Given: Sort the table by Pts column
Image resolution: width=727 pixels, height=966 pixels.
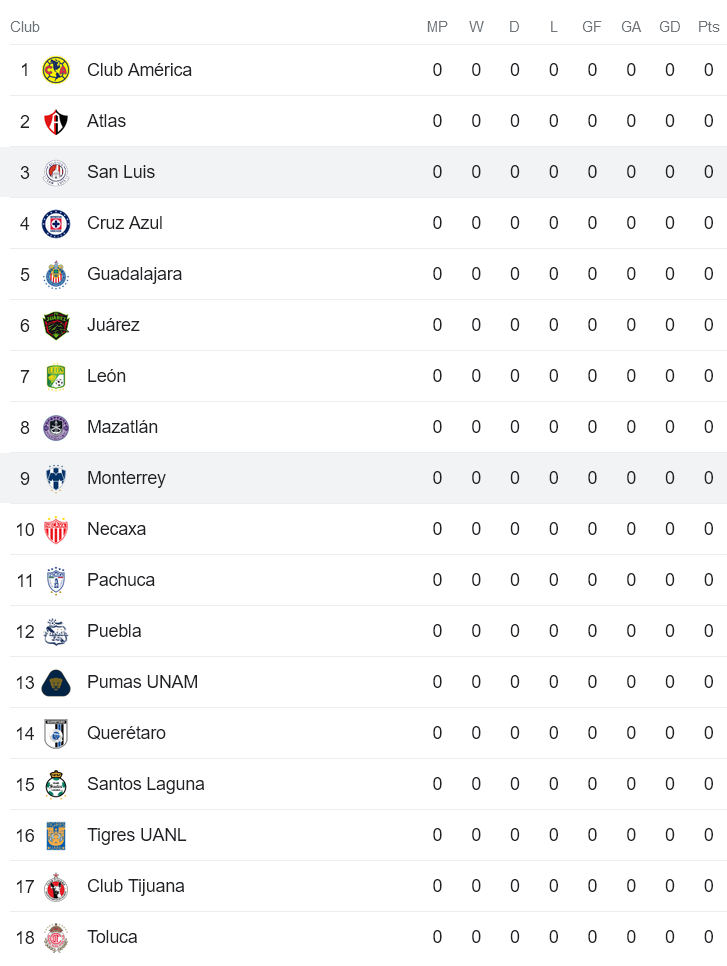Looking at the screenshot, I should (709, 27).
